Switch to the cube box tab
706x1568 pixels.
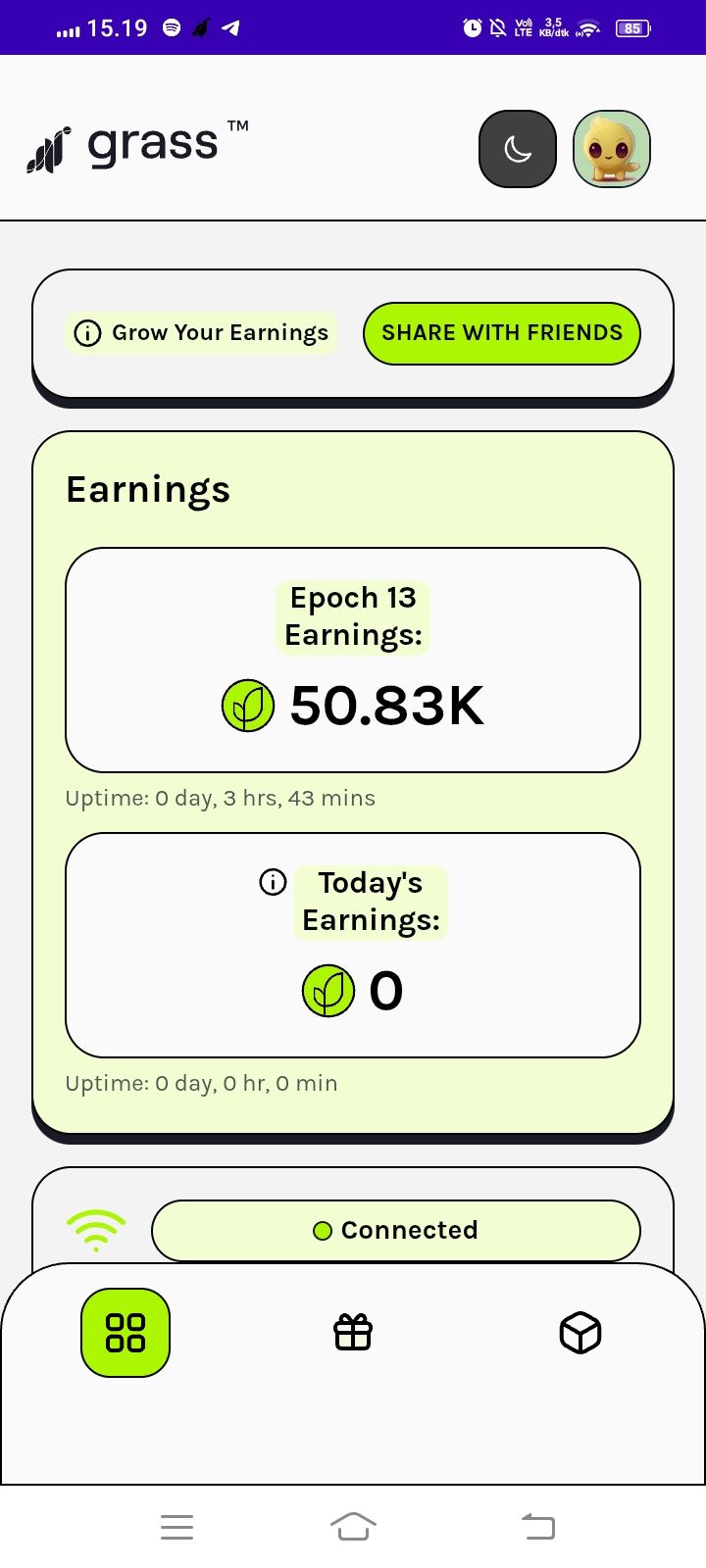[x=580, y=1333]
